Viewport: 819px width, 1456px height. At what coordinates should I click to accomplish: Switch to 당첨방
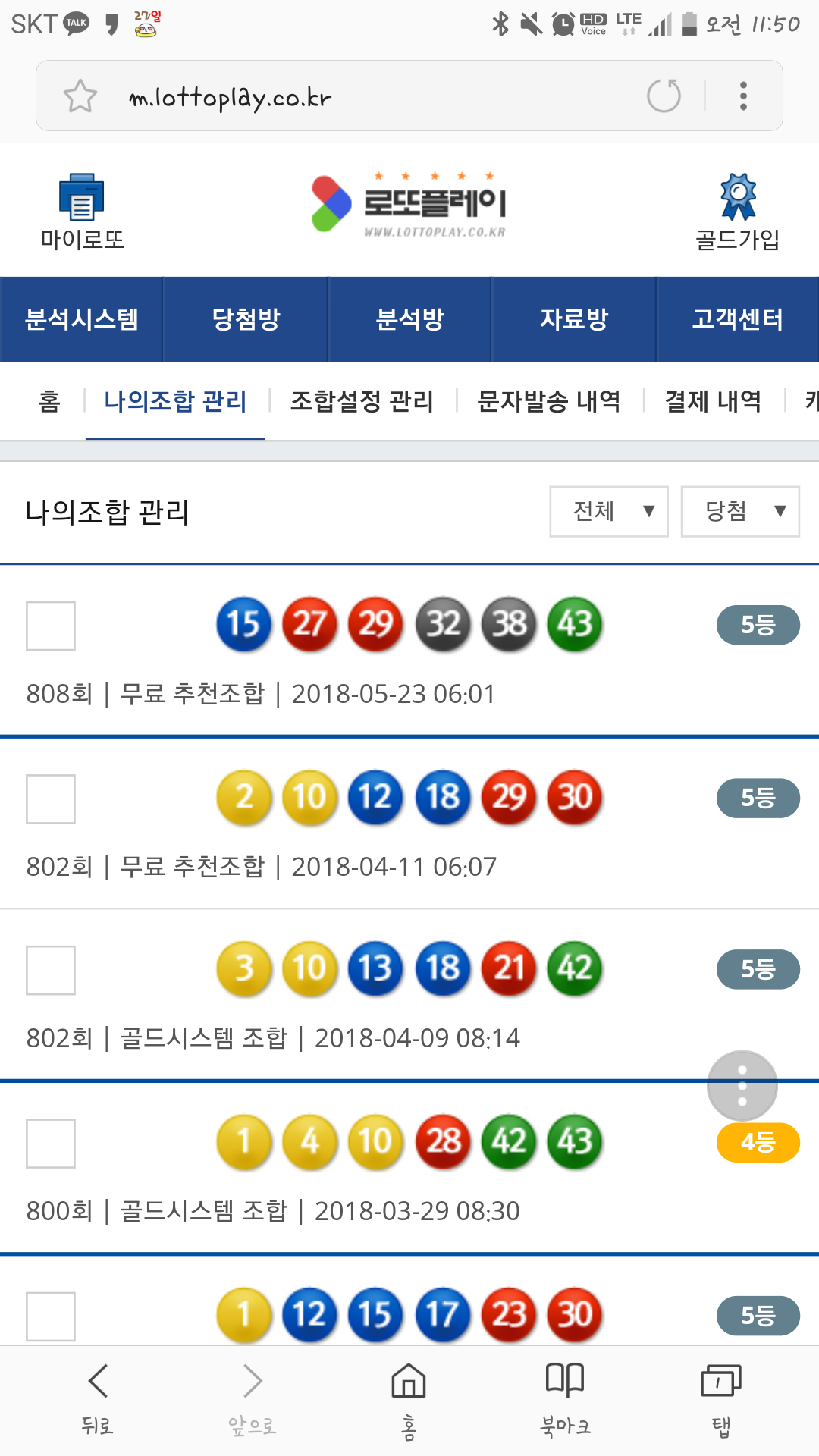click(x=246, y=319)
